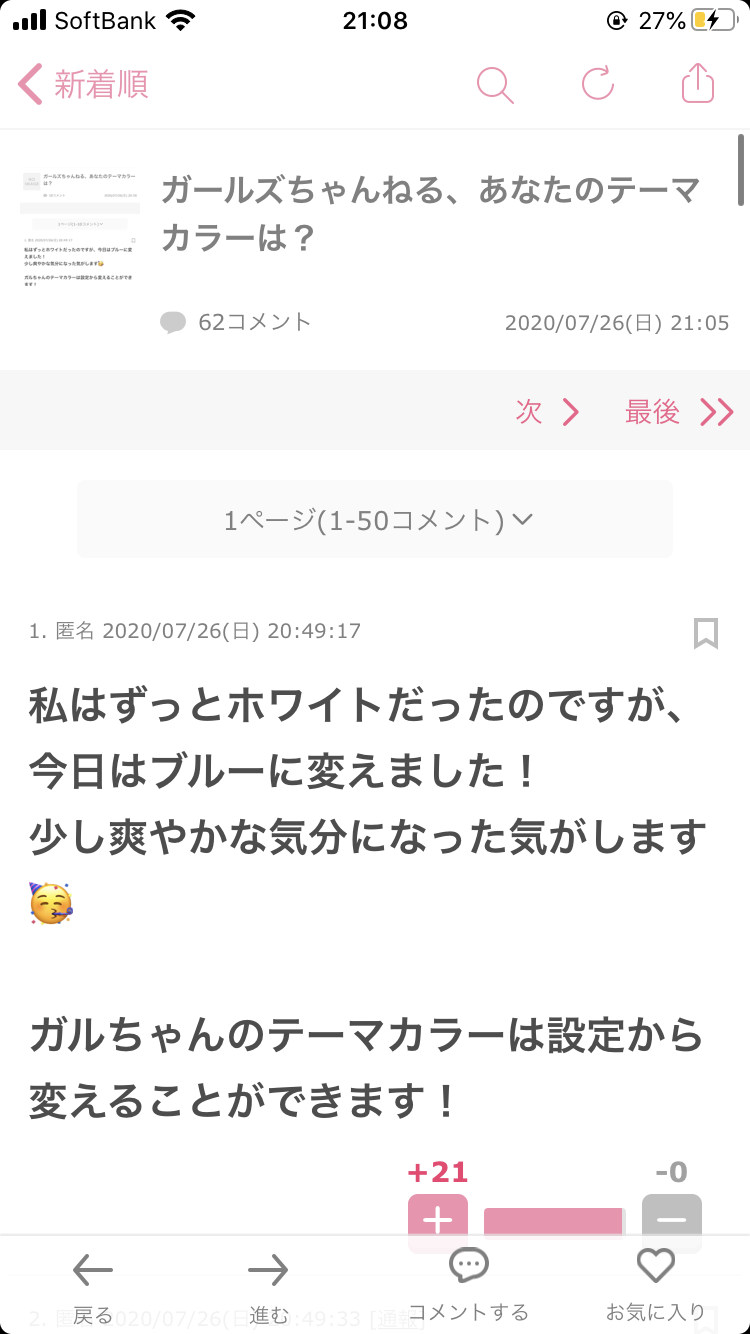Screen dimensions: 750x1334
Task: Go to 次 page
Action: (x=547, y=412)
